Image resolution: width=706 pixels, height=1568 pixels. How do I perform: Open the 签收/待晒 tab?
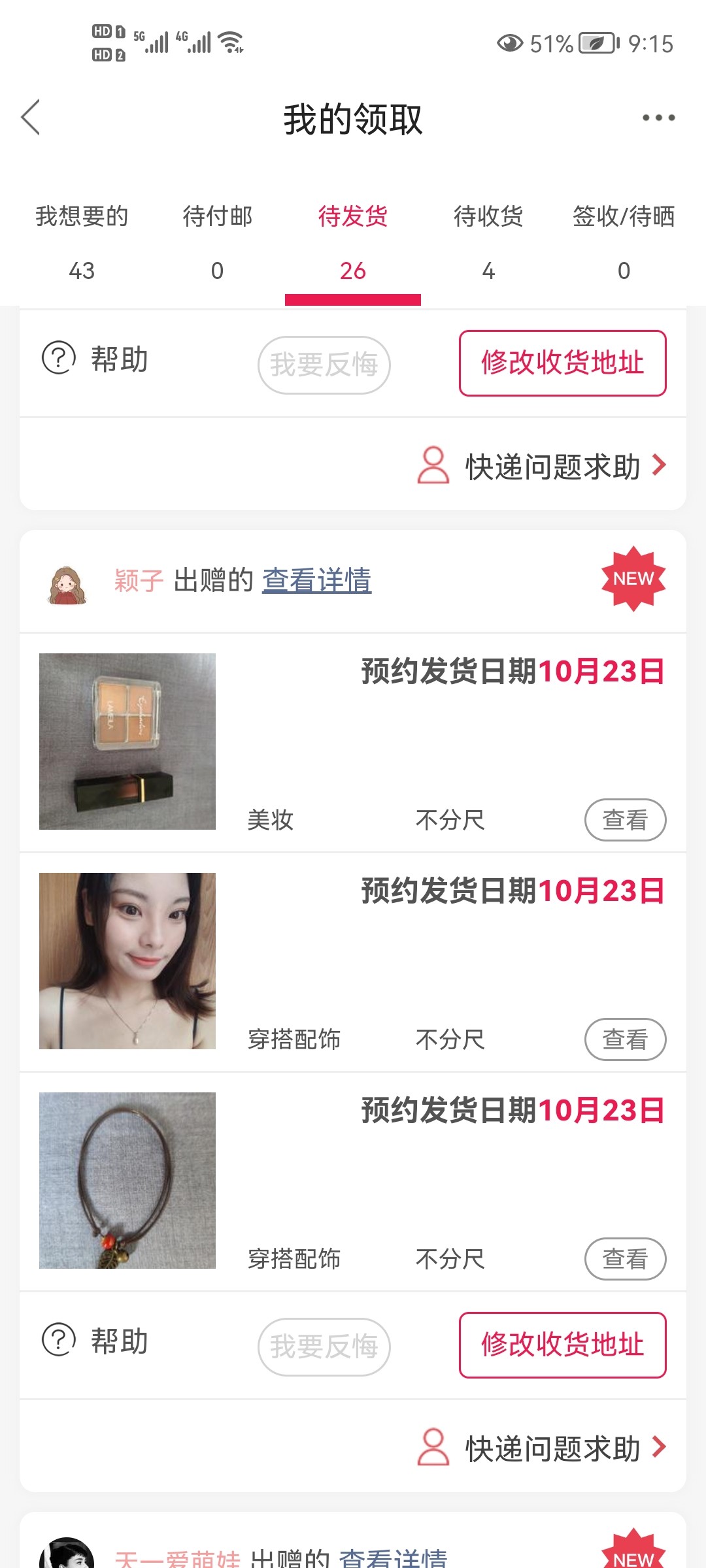click(624, 242)
